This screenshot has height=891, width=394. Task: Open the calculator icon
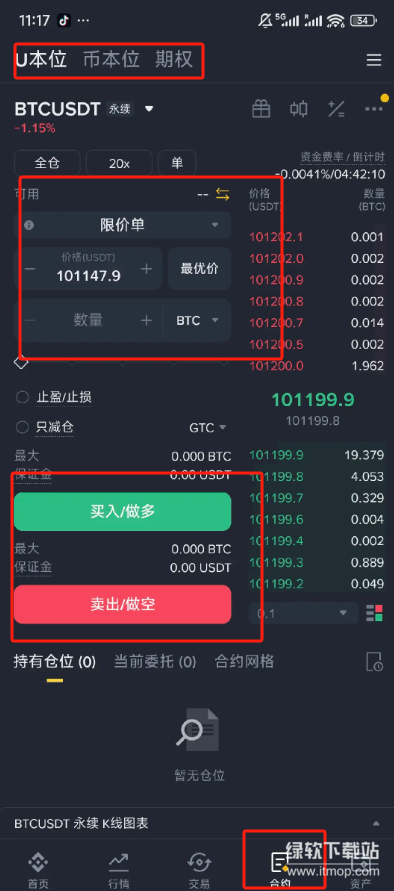[x=336, y=109]
